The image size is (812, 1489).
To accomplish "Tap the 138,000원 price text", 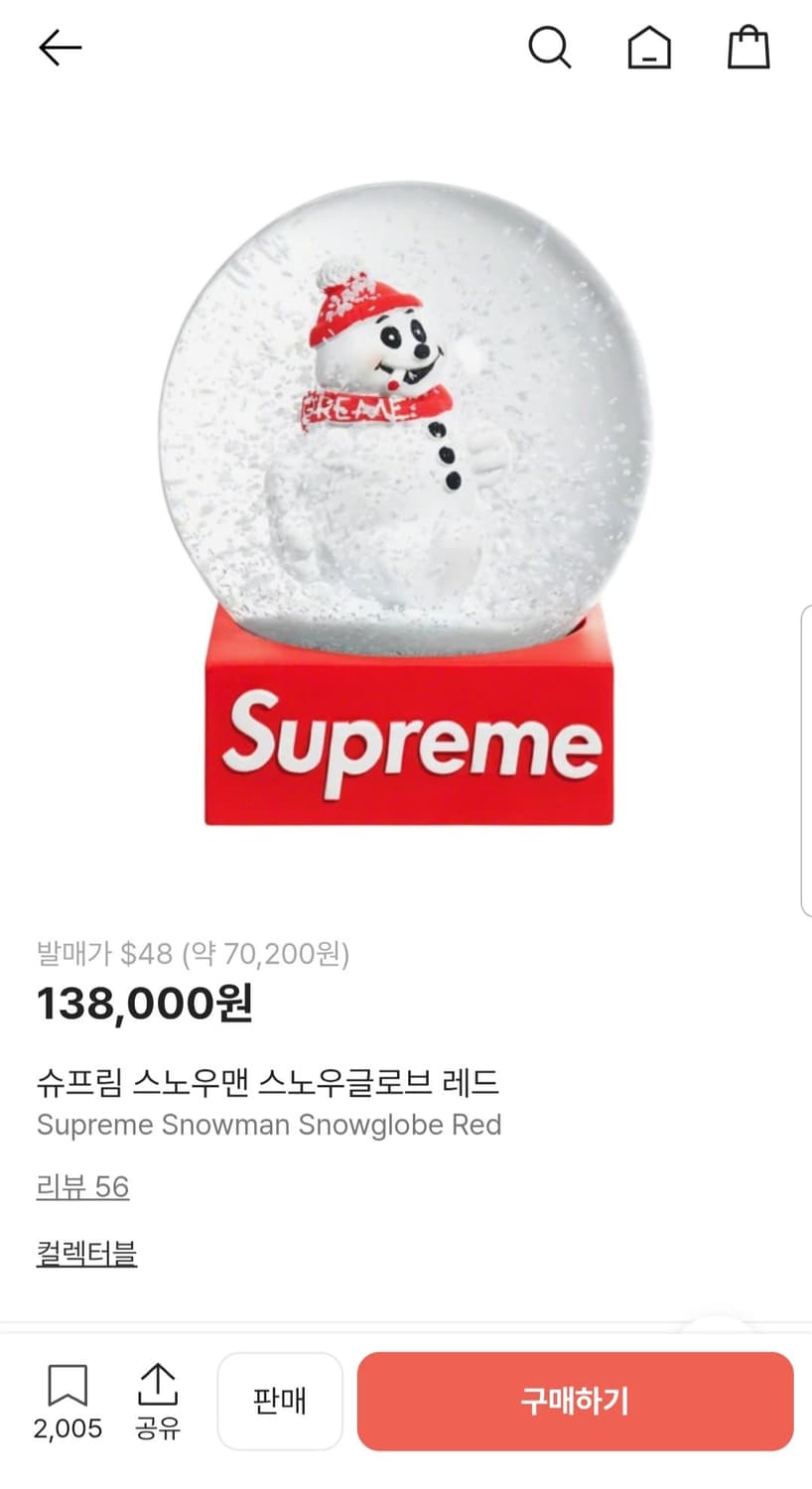I will coord(145,1004).
